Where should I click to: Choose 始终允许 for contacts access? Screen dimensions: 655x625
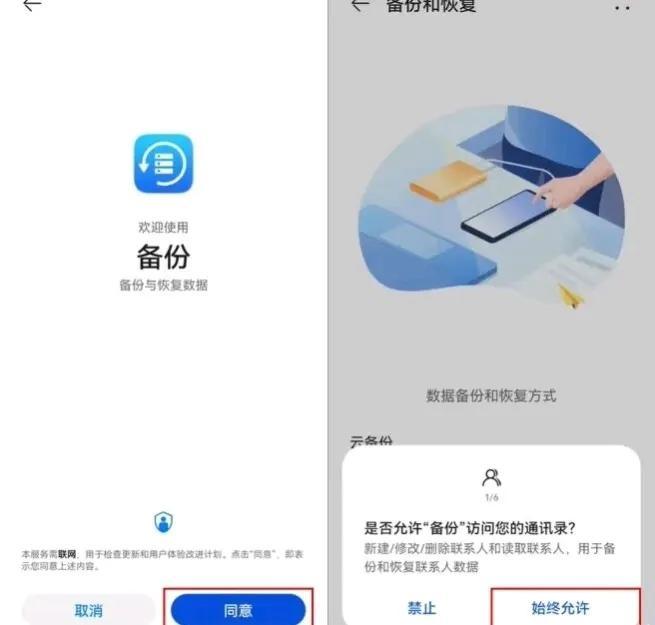click(x=560, y=607)
